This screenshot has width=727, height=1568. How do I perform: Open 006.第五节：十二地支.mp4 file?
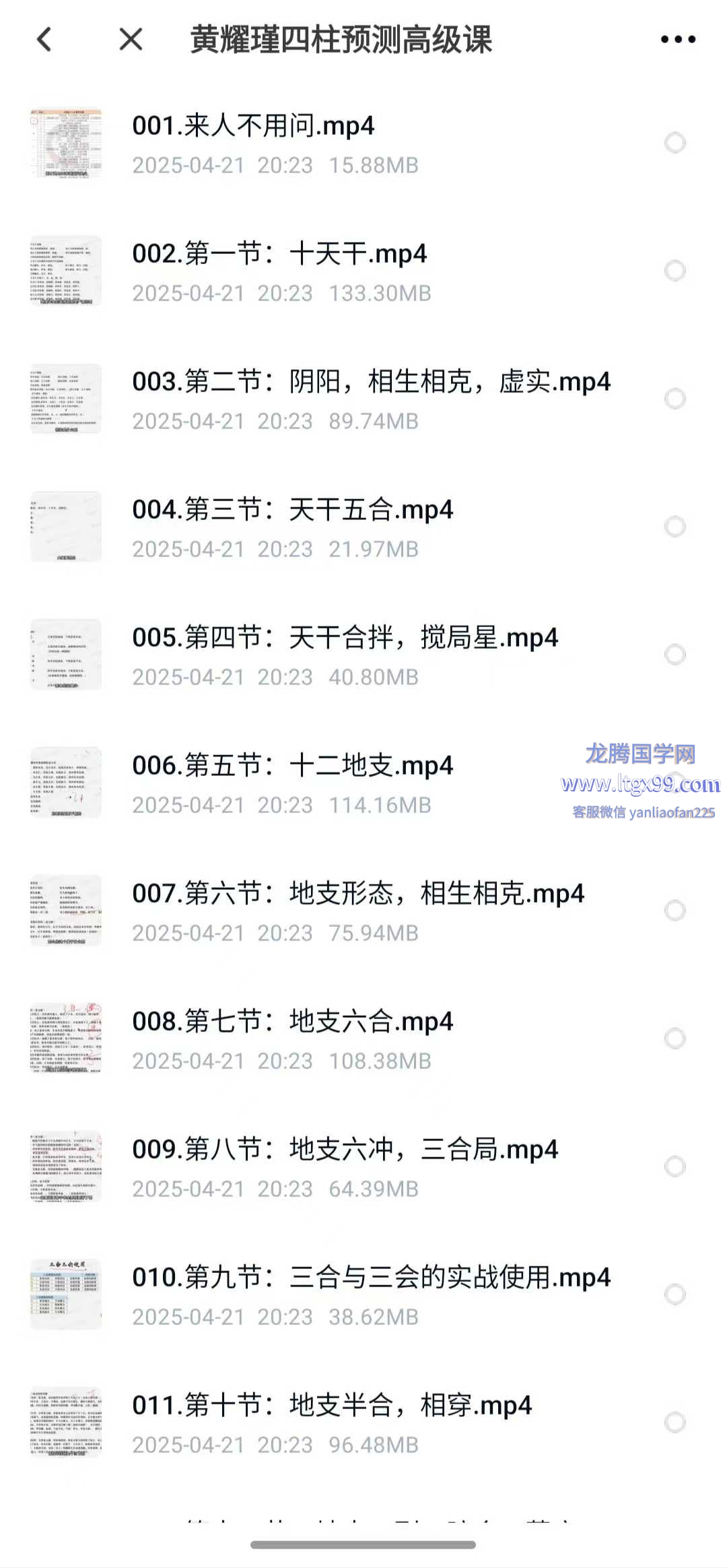tap(292, 766)
